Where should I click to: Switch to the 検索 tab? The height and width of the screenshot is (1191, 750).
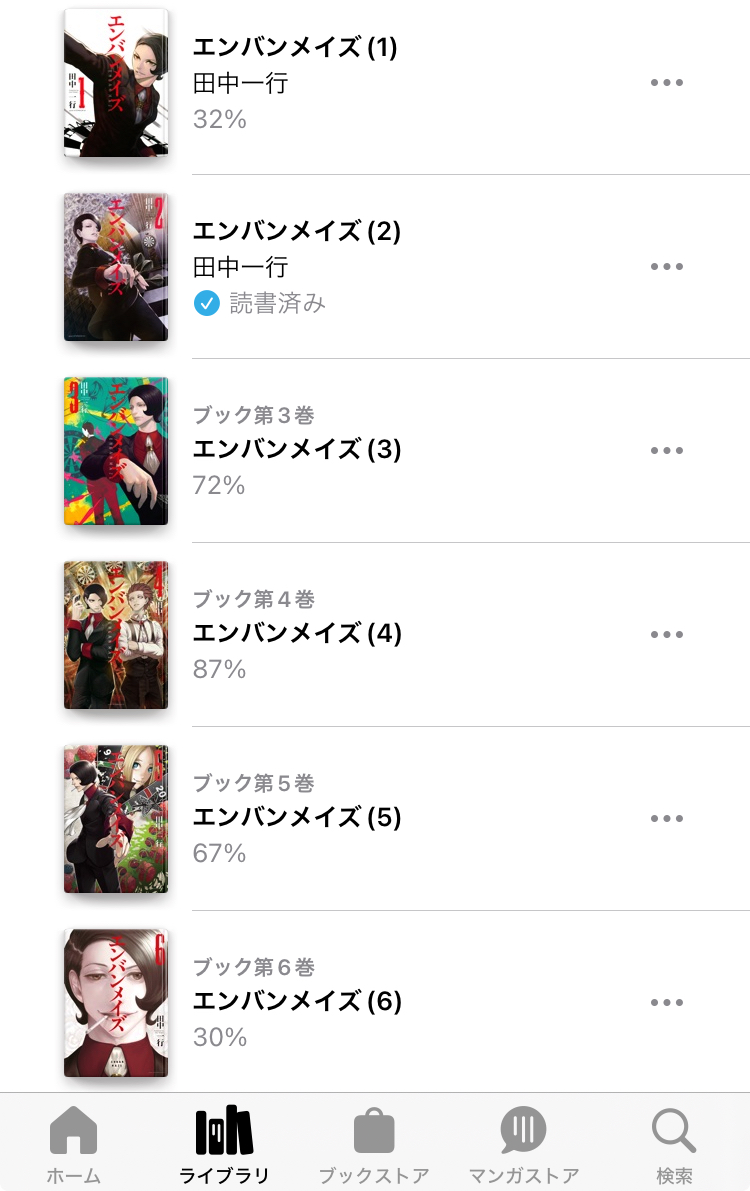point(674,1145)
